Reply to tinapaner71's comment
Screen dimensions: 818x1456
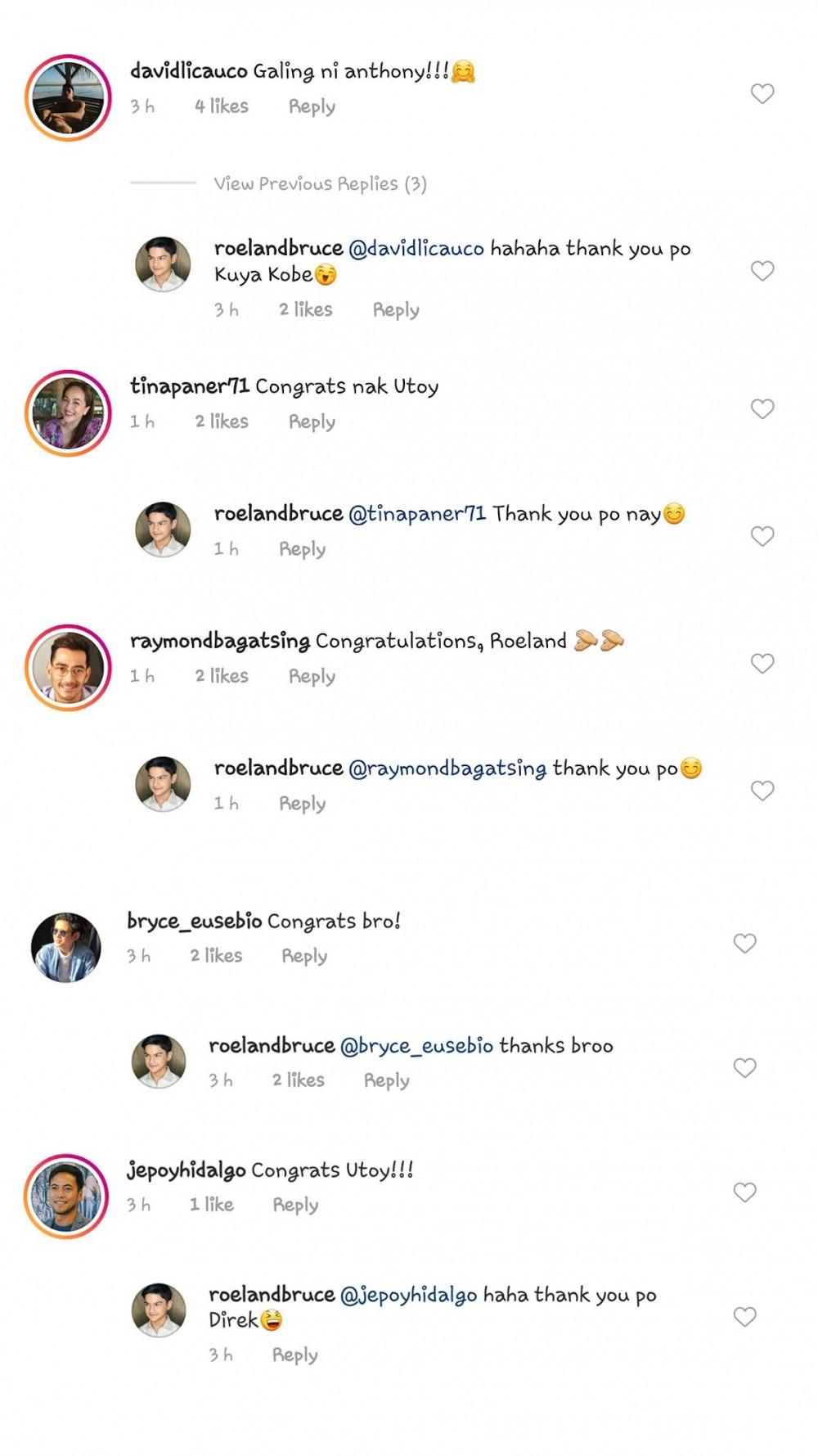click(x=312, y=422)
